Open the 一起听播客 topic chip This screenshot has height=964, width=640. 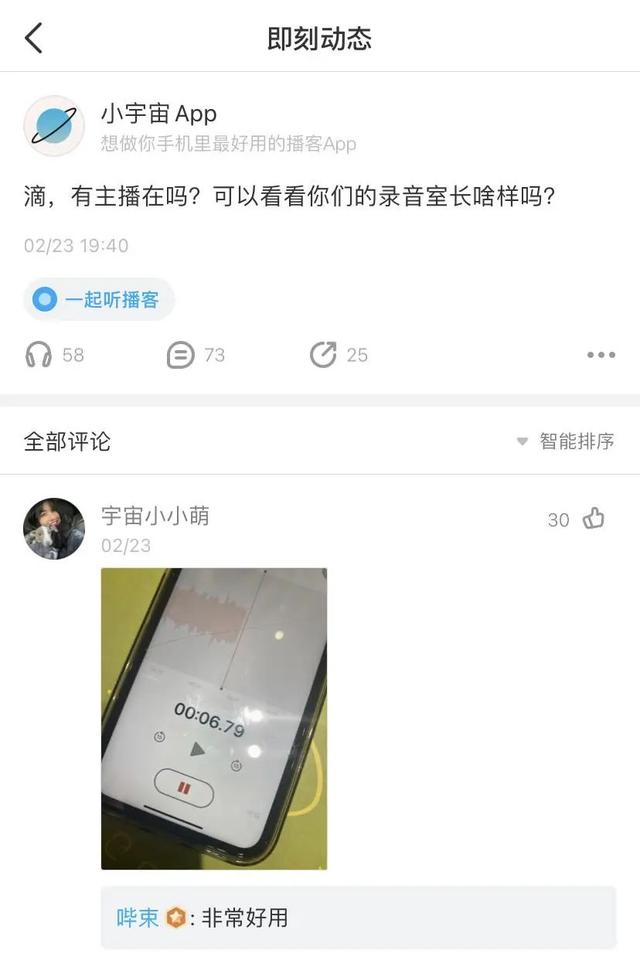click(x=99, y=299)
